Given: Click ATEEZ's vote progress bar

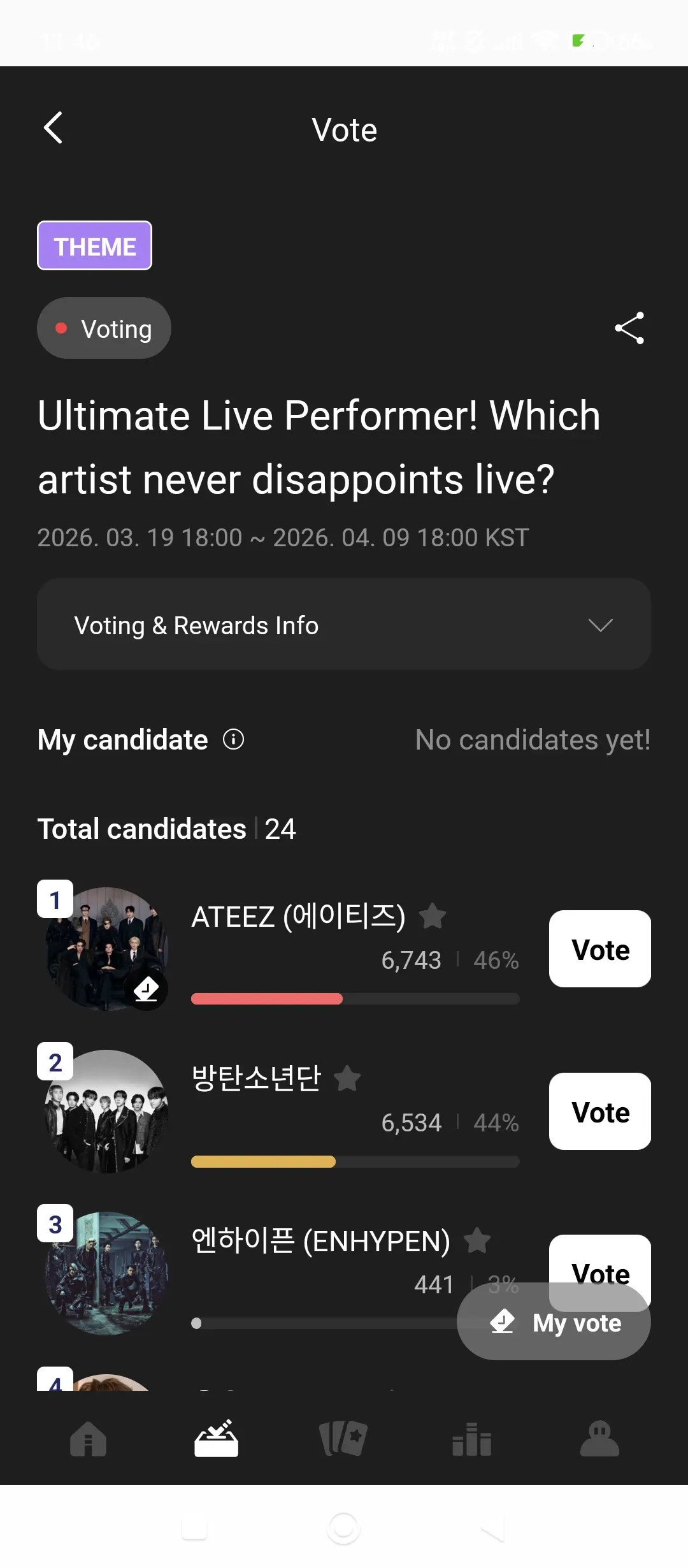Looking at the screenshot, I should point(355,999).
